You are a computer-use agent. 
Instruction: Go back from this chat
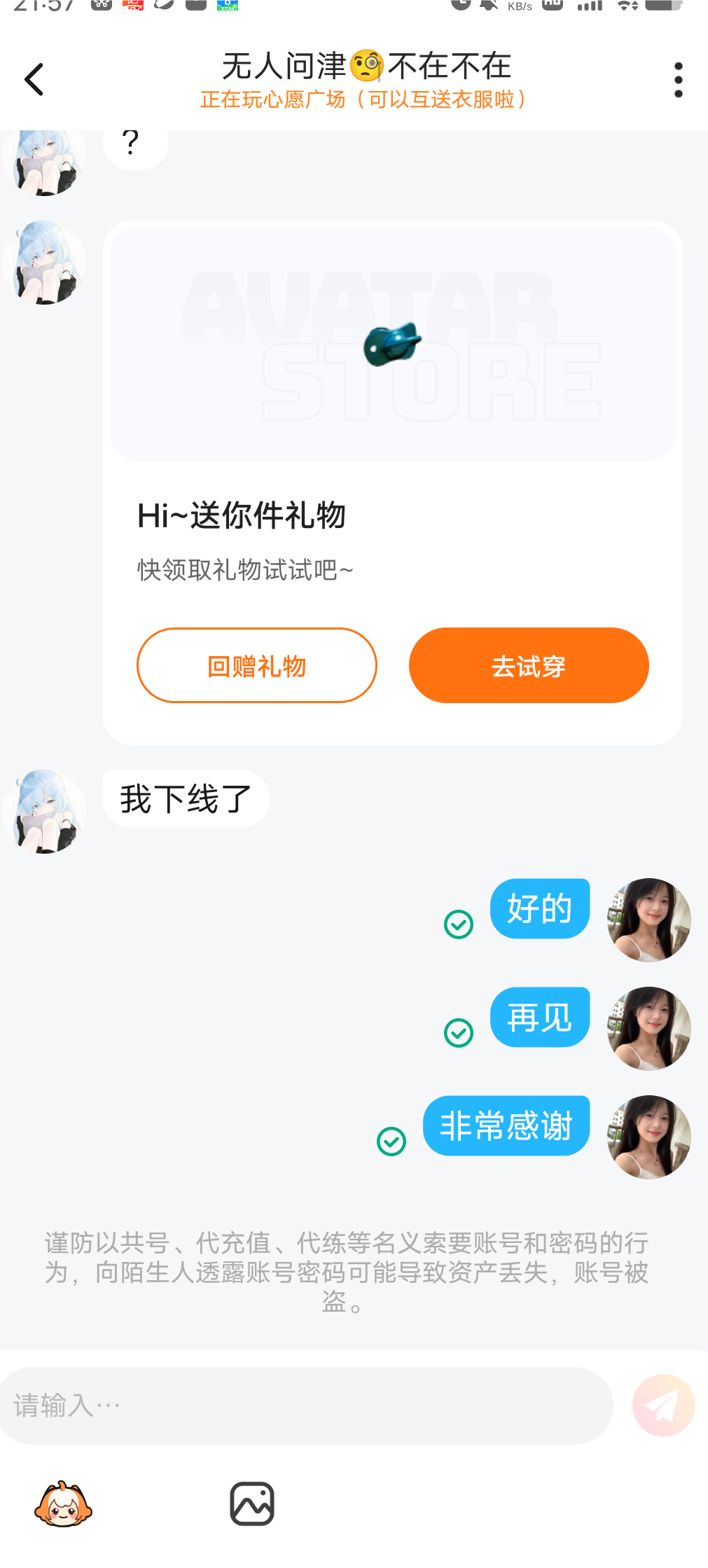point(34,79)
